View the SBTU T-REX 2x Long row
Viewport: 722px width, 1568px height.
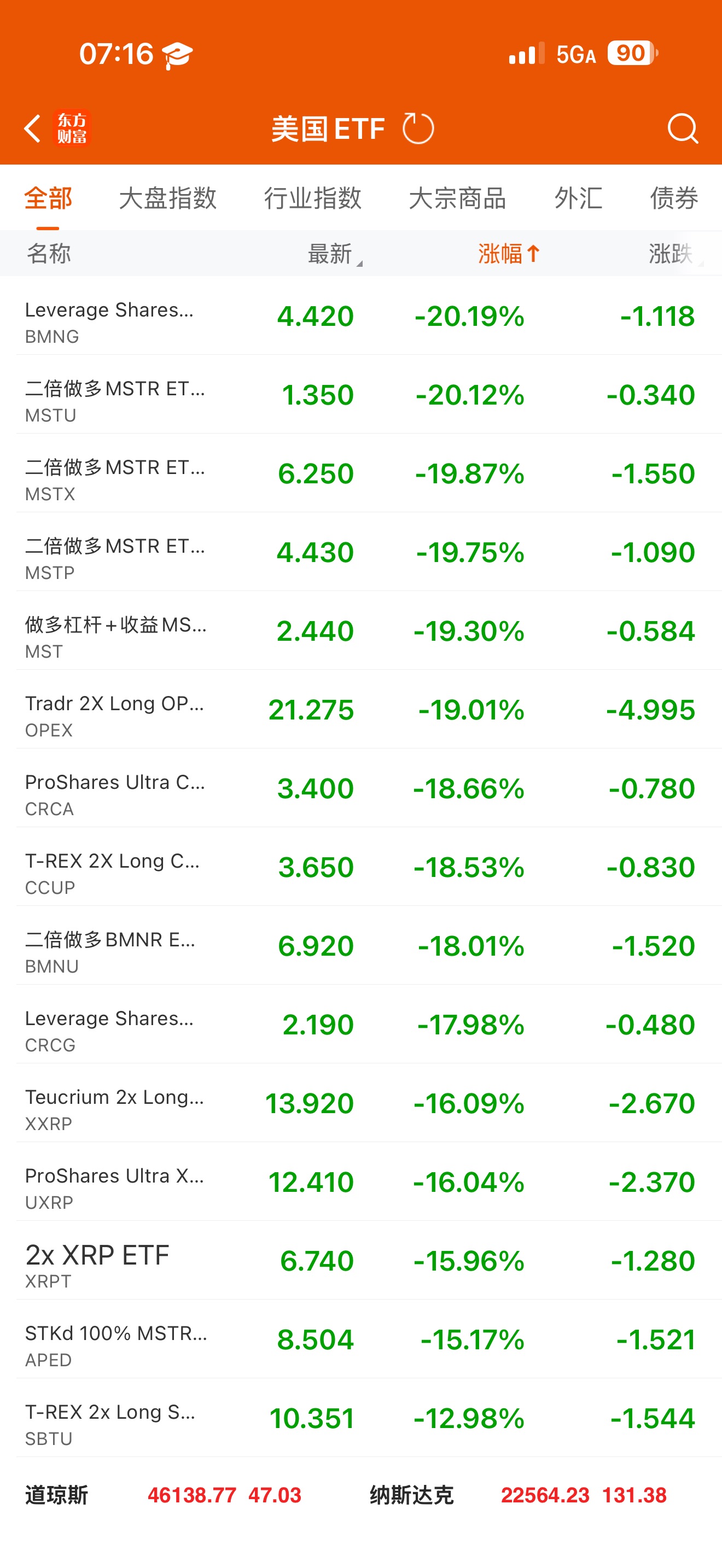click(x=360, y=1418)
